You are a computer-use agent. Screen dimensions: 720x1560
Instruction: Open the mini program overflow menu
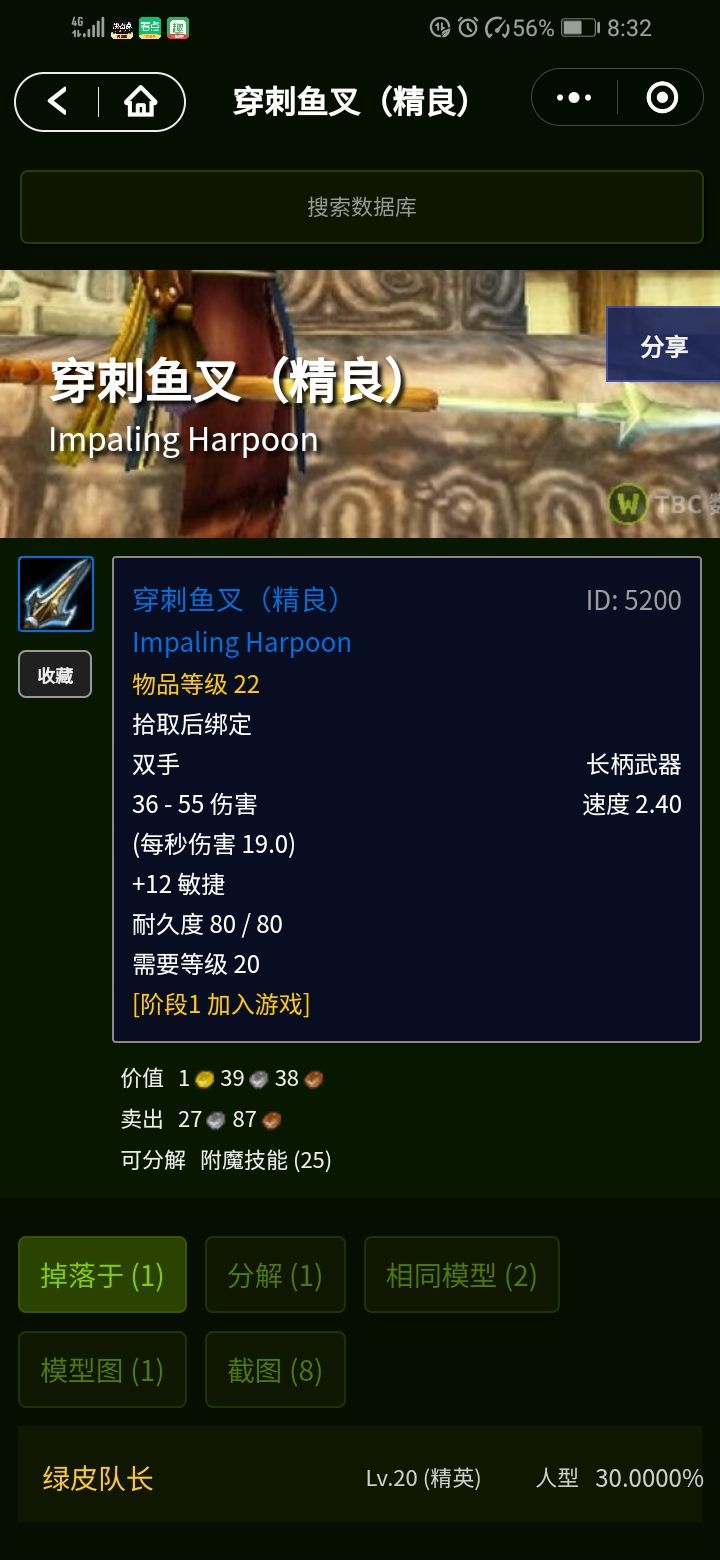coord(574,98)
